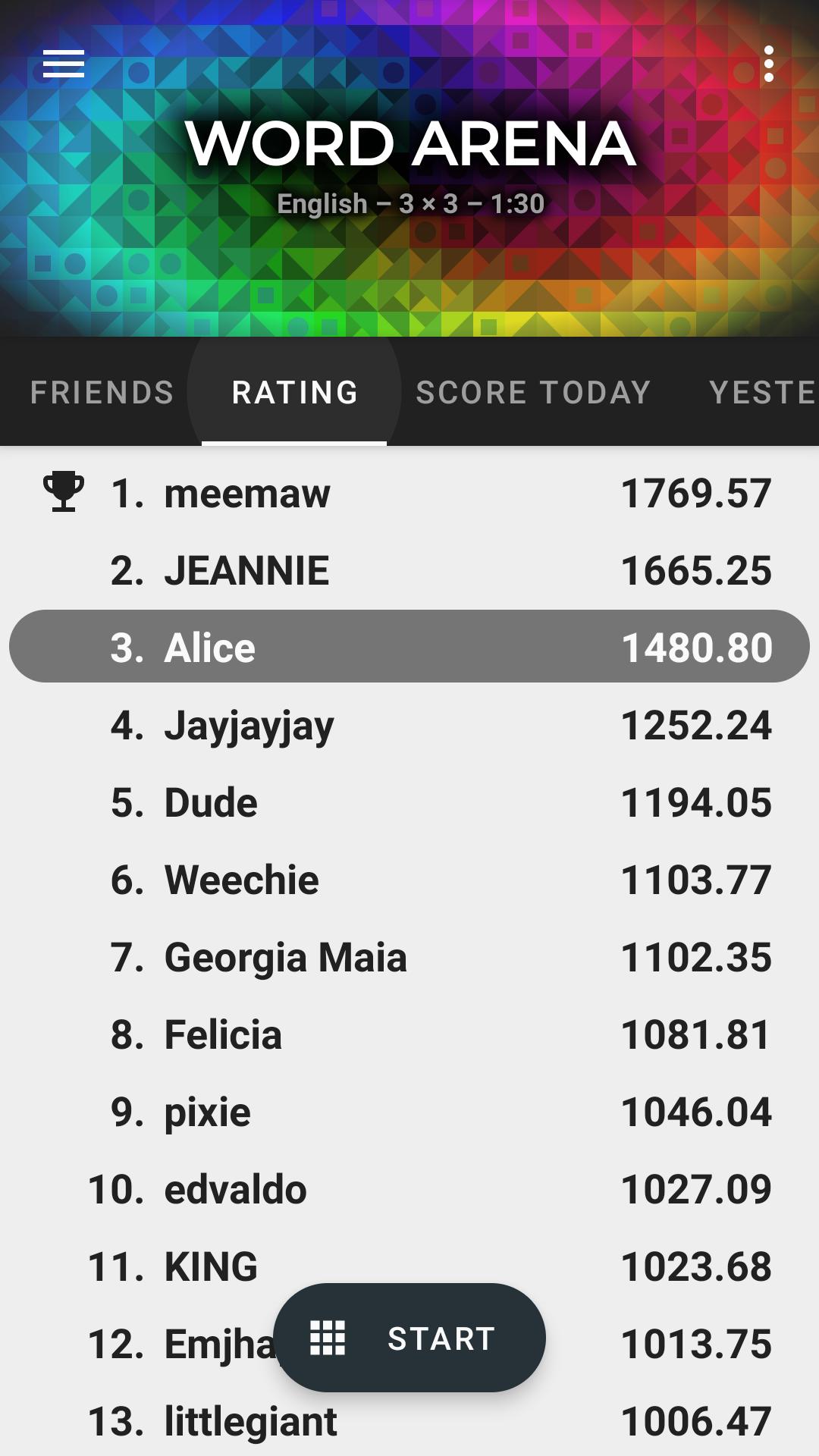The image size is (819, 1456).
Task: Switch to the Score Today tab
Action: (x=533, y=392)
